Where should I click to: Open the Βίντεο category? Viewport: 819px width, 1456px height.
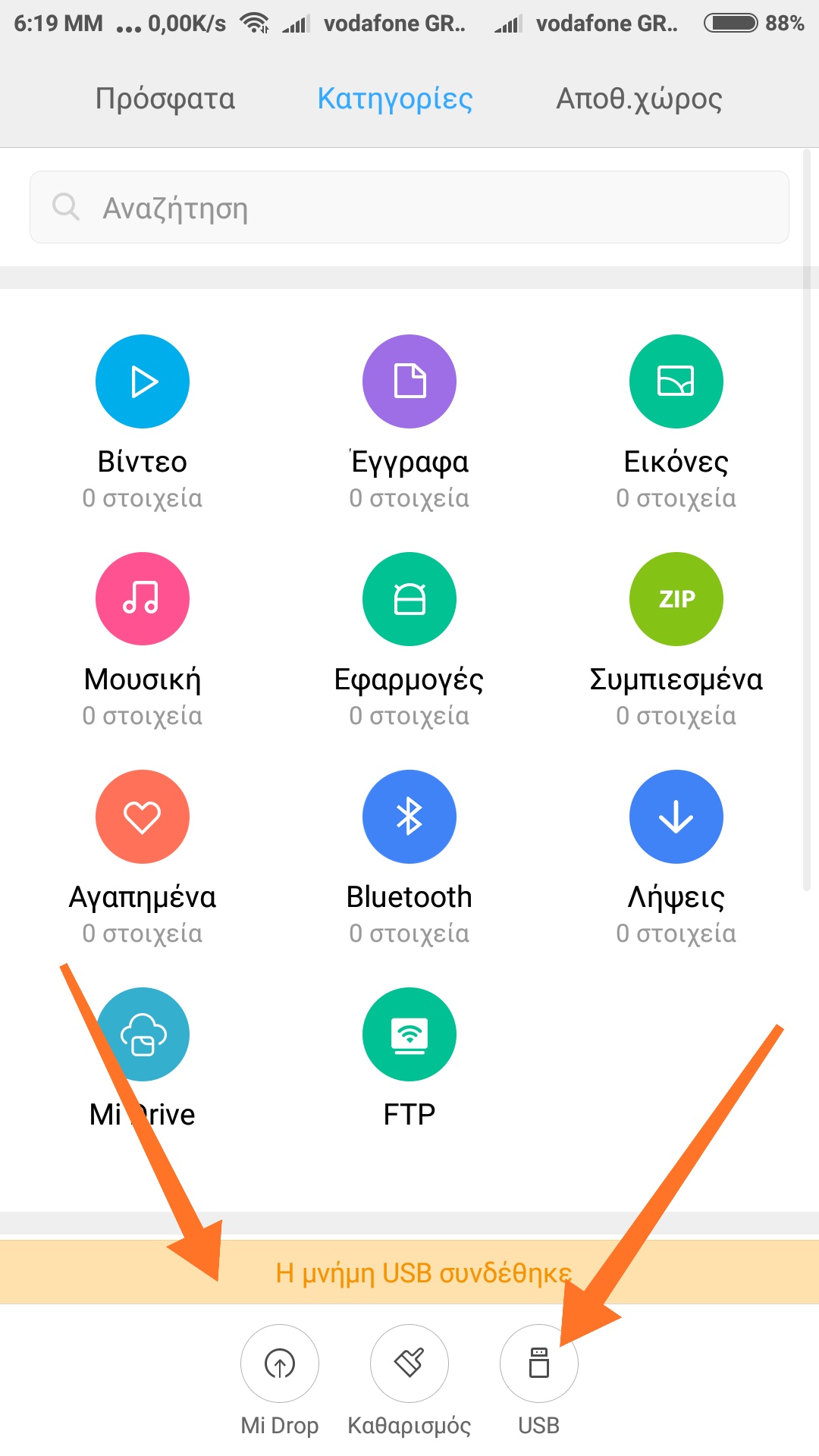[x=143, y=381]
